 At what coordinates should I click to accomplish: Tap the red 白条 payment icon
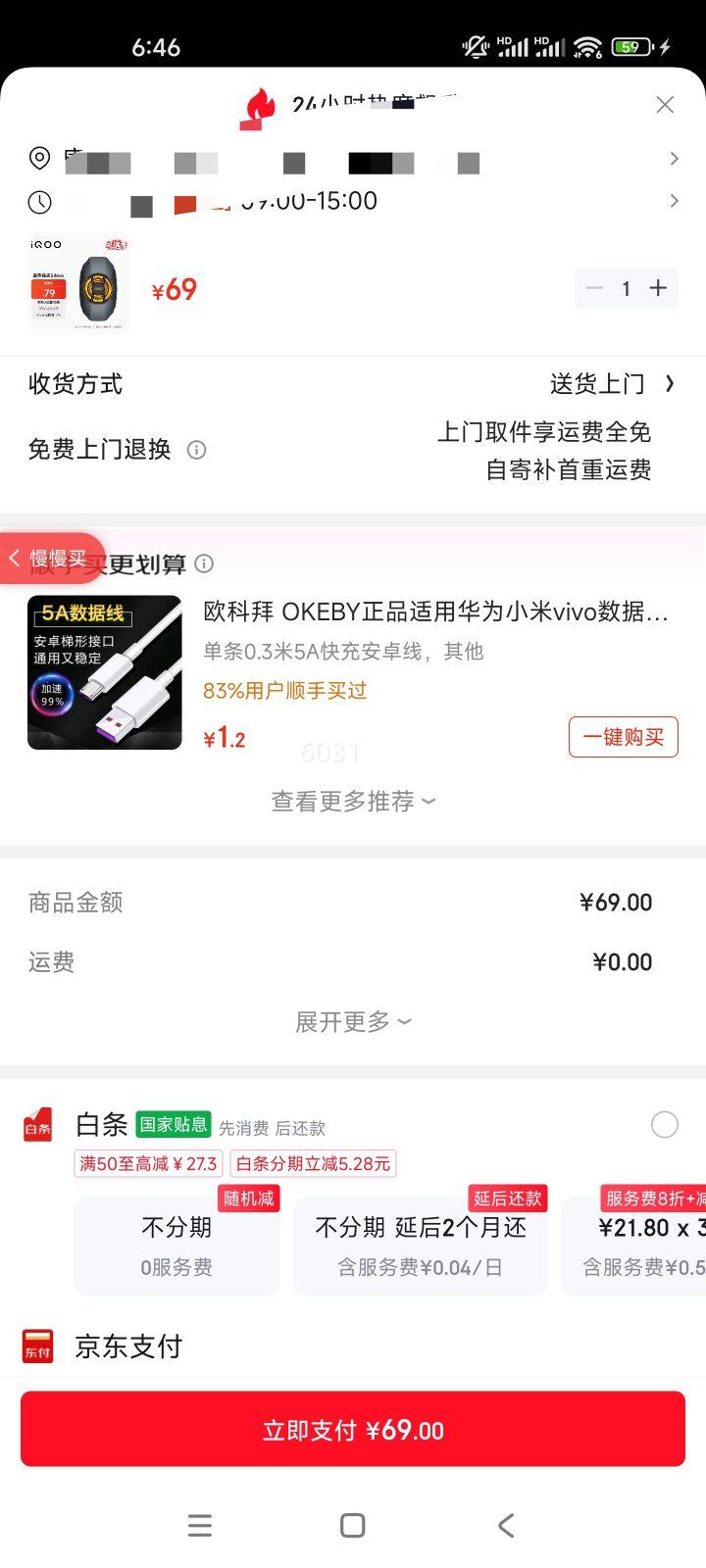tap(37, 1125)
